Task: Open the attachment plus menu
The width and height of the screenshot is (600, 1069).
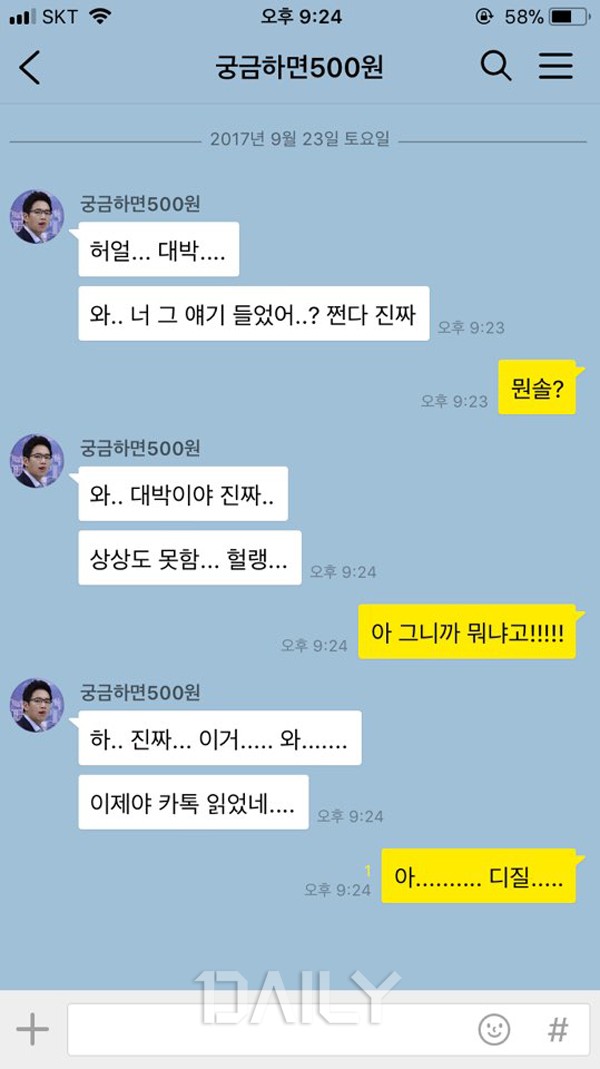Action: 32,1029
